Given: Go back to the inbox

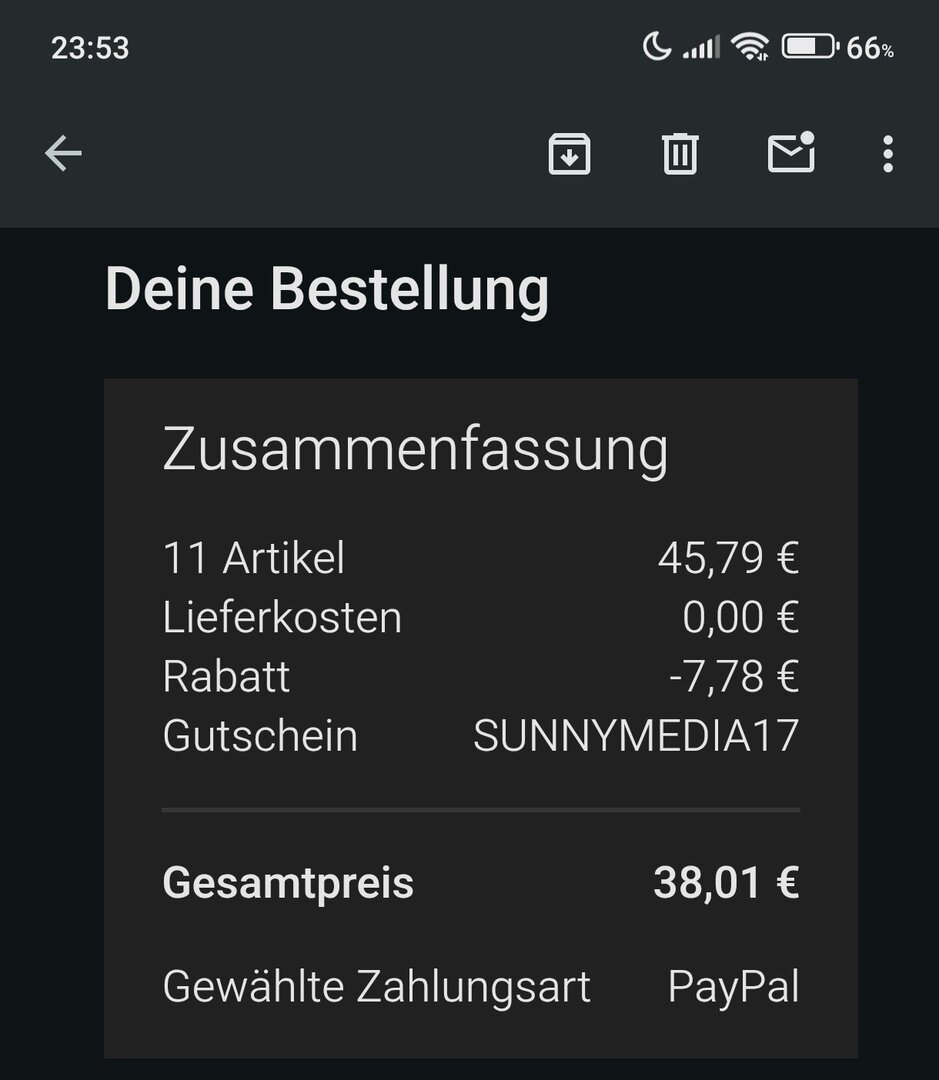Looking at the screenshot, I should 63,154.
